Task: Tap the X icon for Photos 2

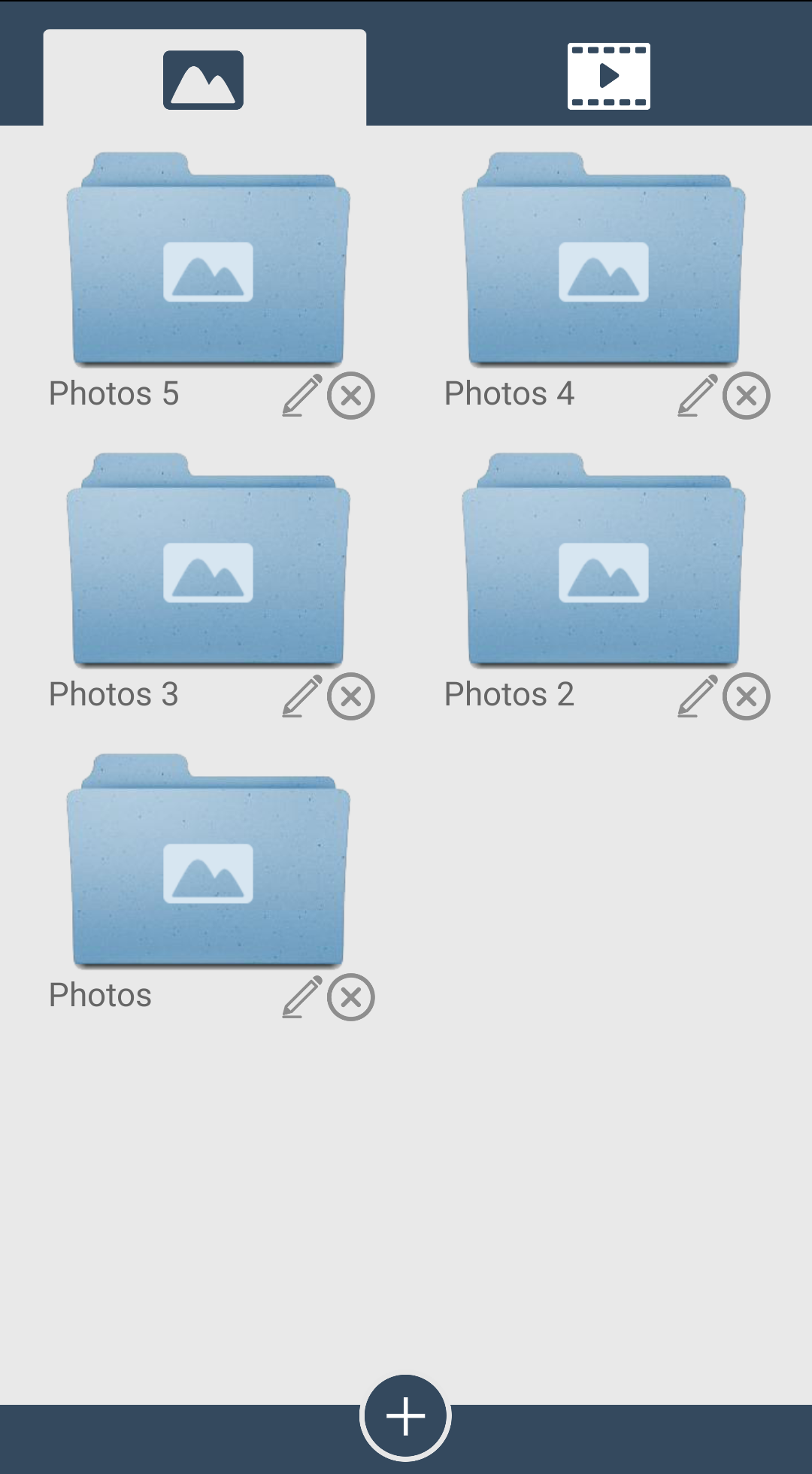Action: [x=747, y=696]
